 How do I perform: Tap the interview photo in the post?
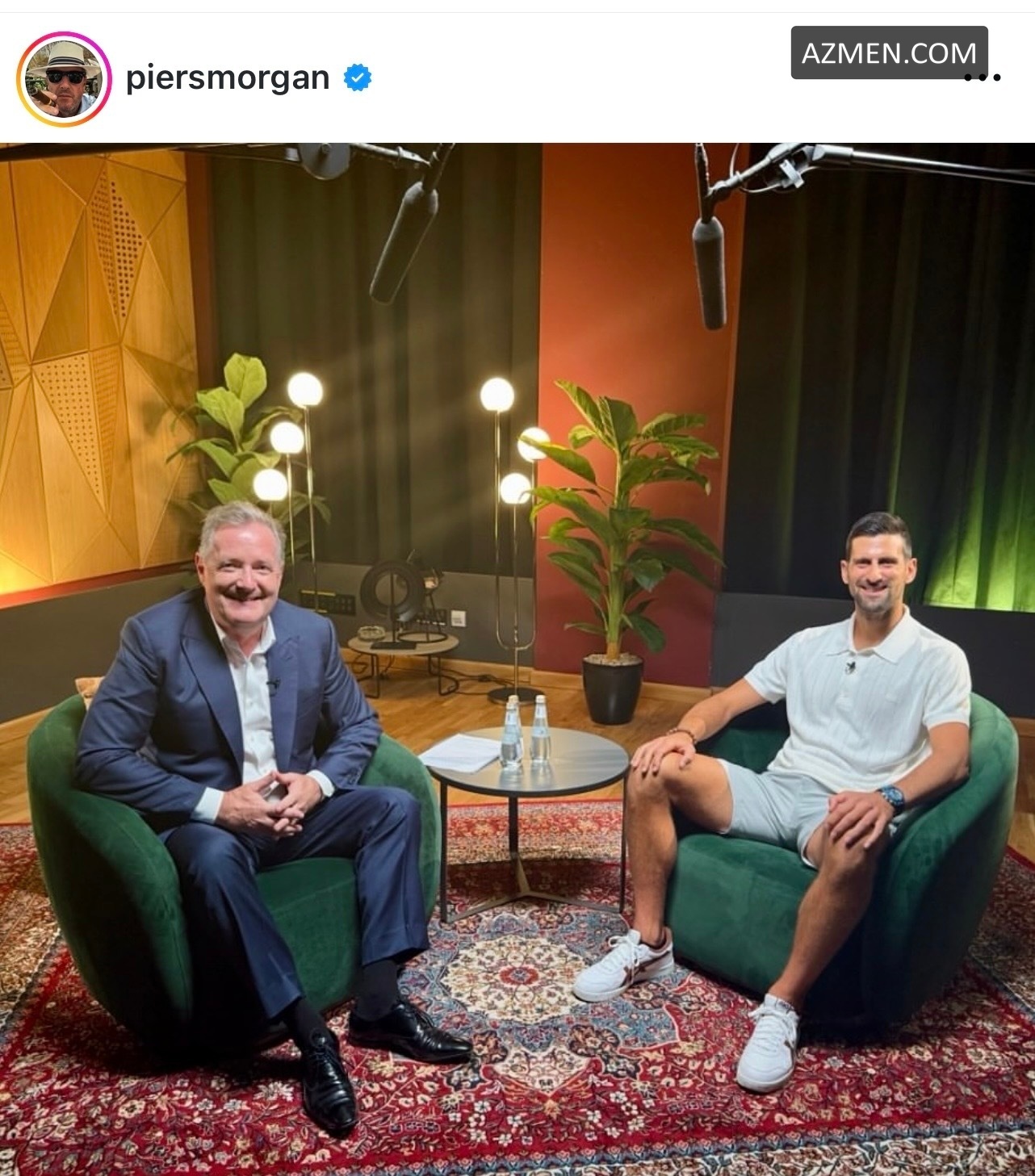click(x=517, y=658)
